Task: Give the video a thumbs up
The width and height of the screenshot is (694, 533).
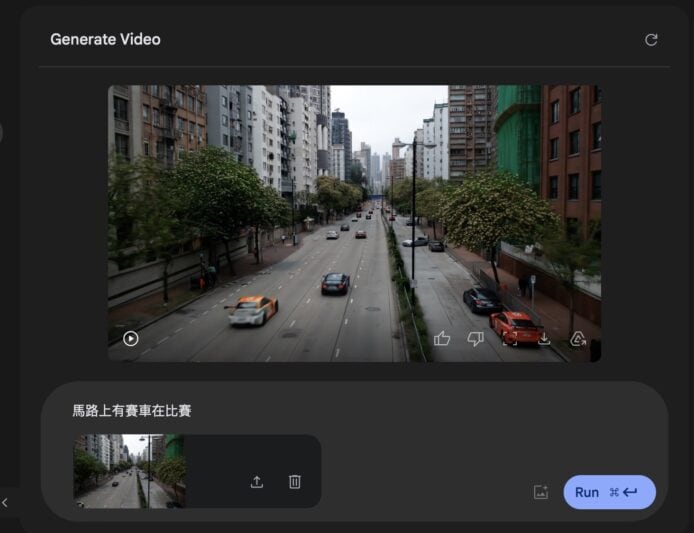Action: click(442, 338)
